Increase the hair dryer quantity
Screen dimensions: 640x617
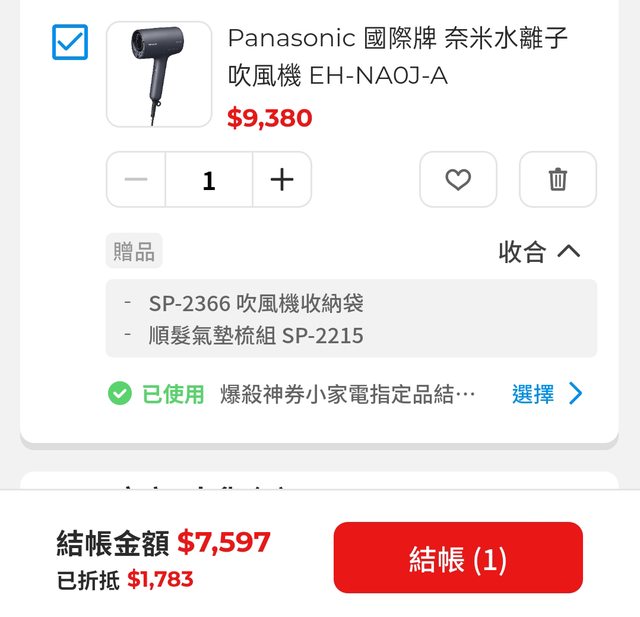[x=282, y=180]
